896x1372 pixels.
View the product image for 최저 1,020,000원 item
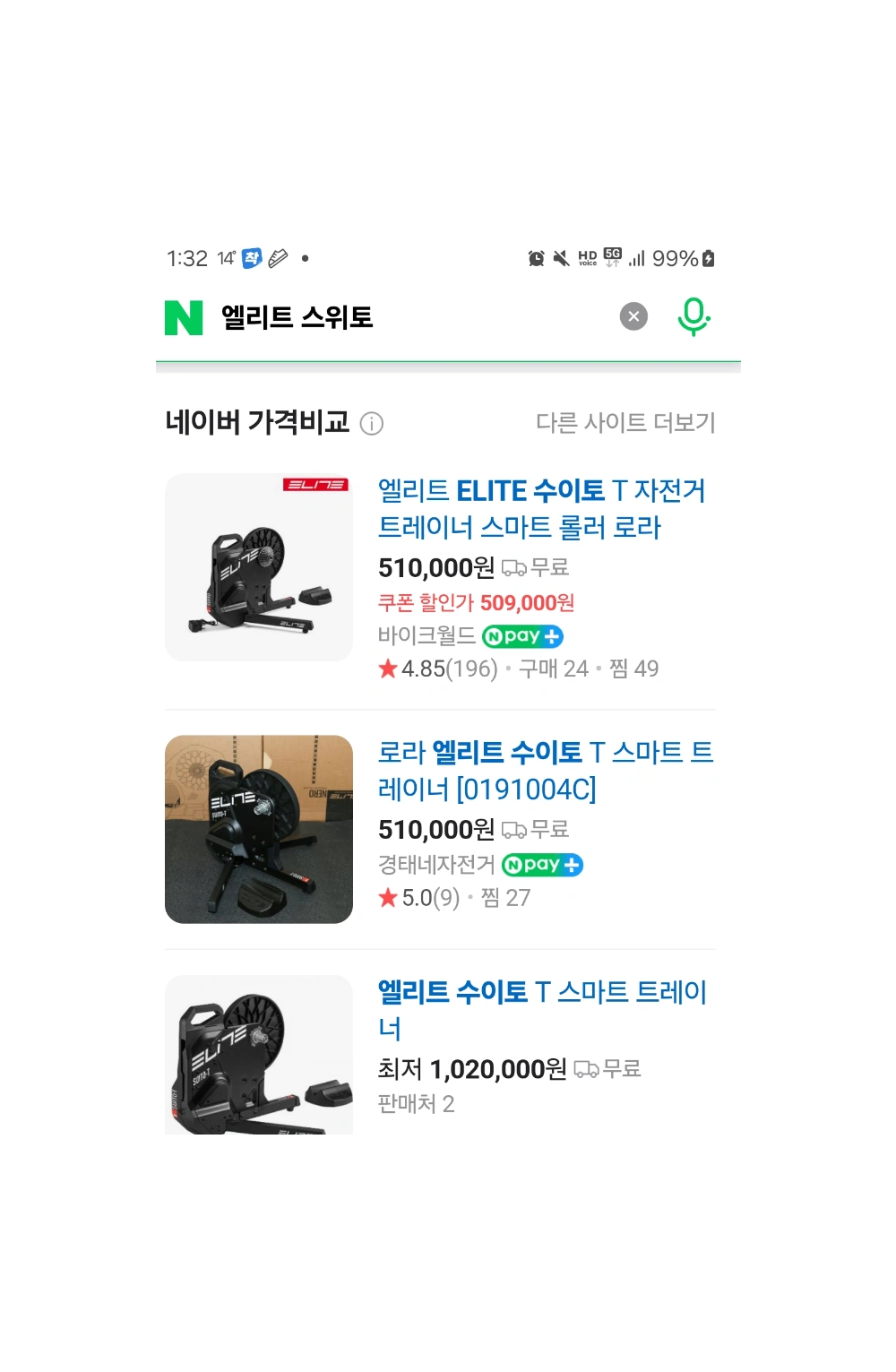point(259,1055)
